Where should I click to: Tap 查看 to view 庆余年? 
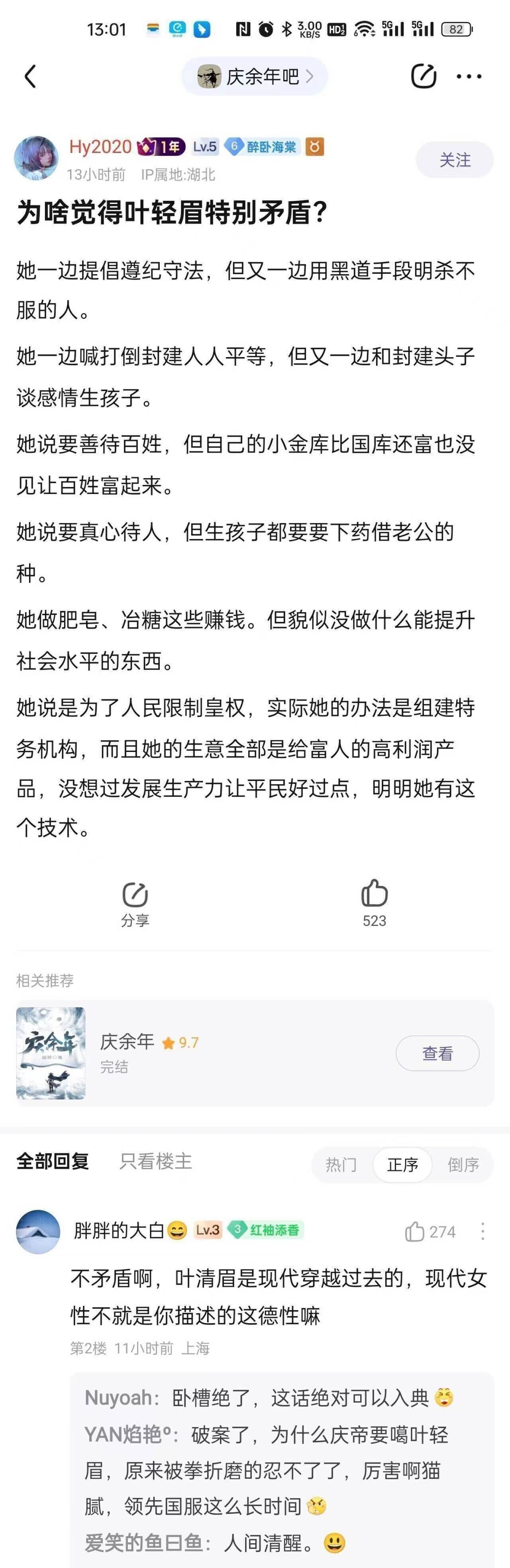(437, 1053)
